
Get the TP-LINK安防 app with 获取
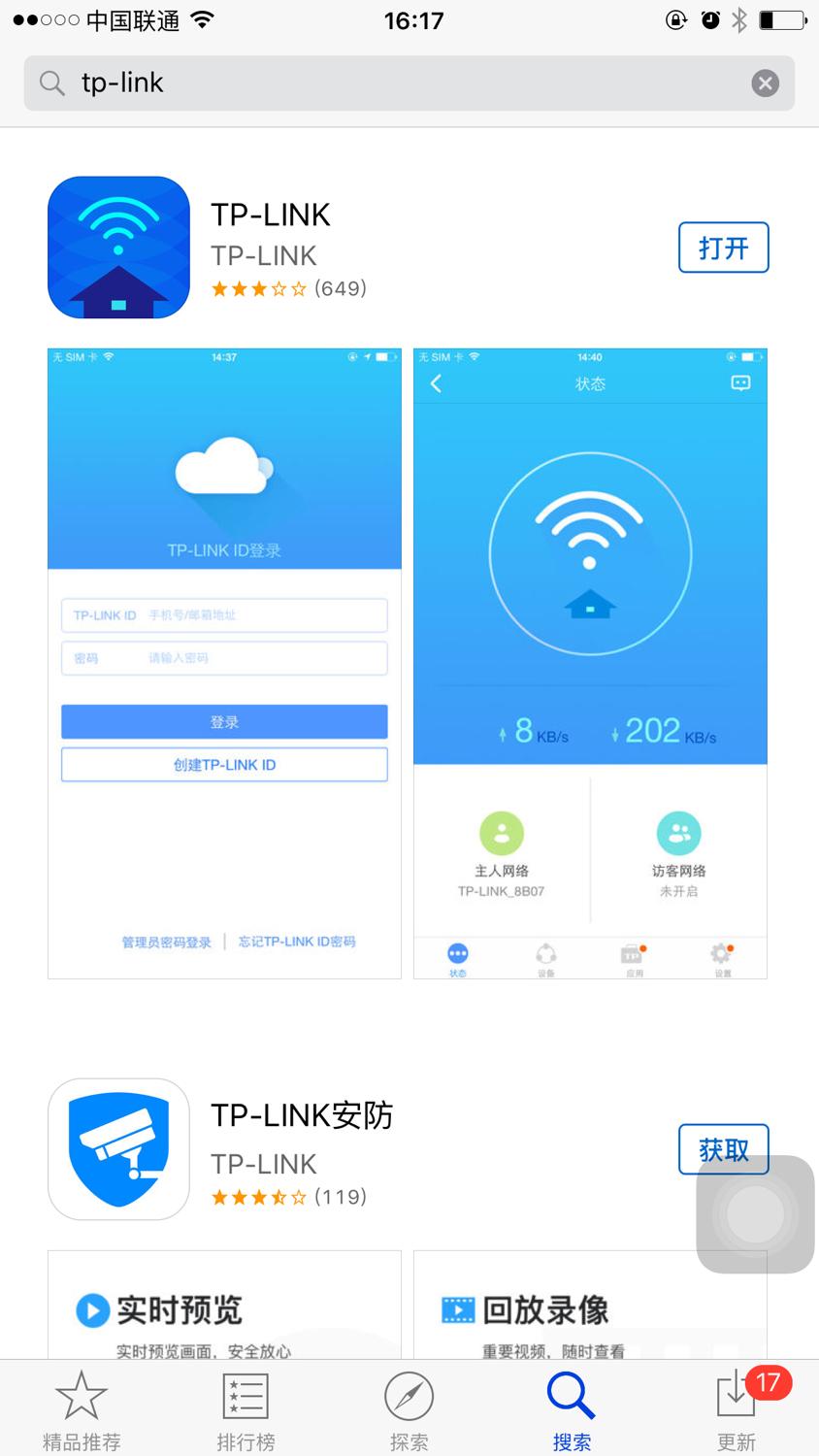[x=723, y=1149]
